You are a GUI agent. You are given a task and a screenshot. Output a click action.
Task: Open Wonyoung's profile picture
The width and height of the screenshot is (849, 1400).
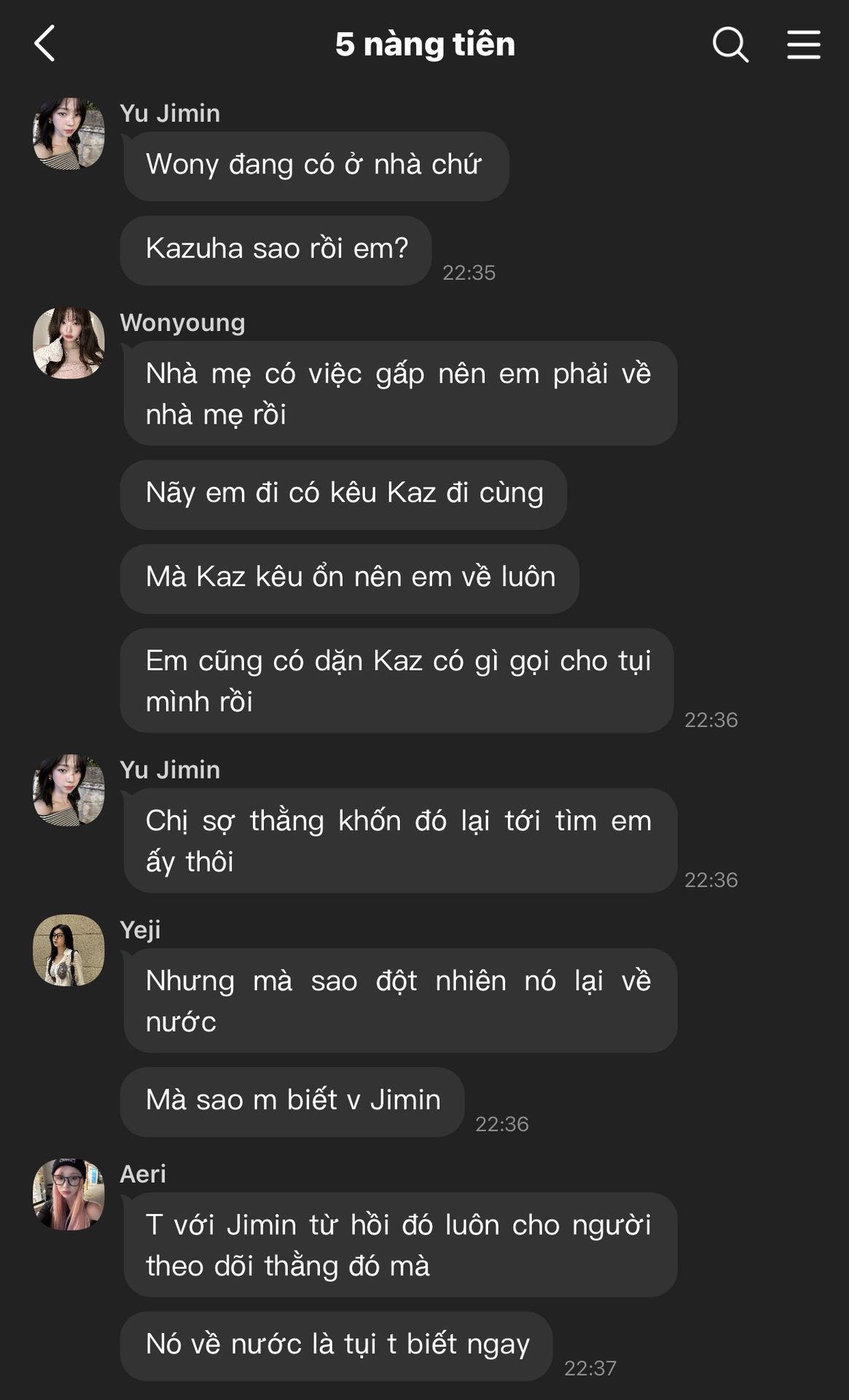coord(69,343)
